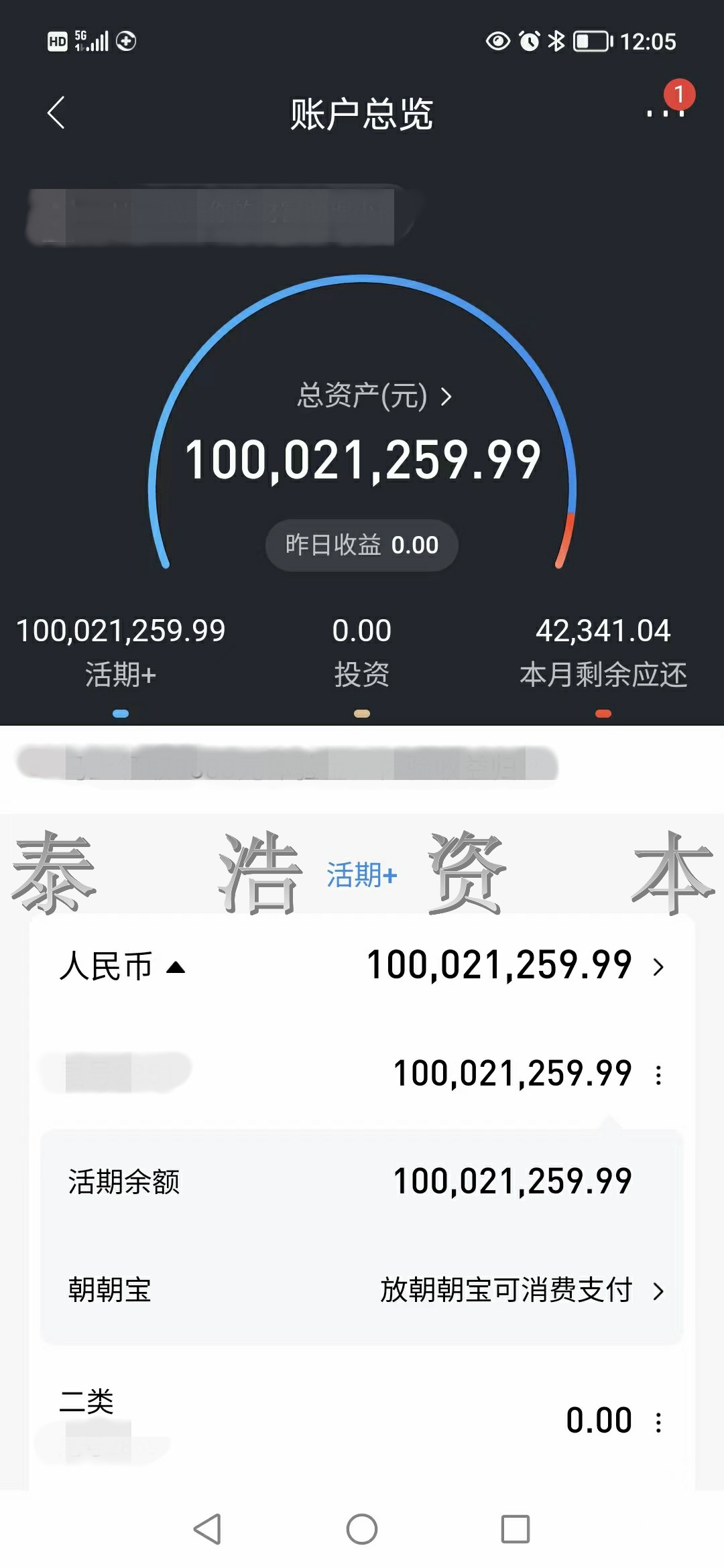
Task: Tap the system home button
Action: click(x=362, y=1529)
